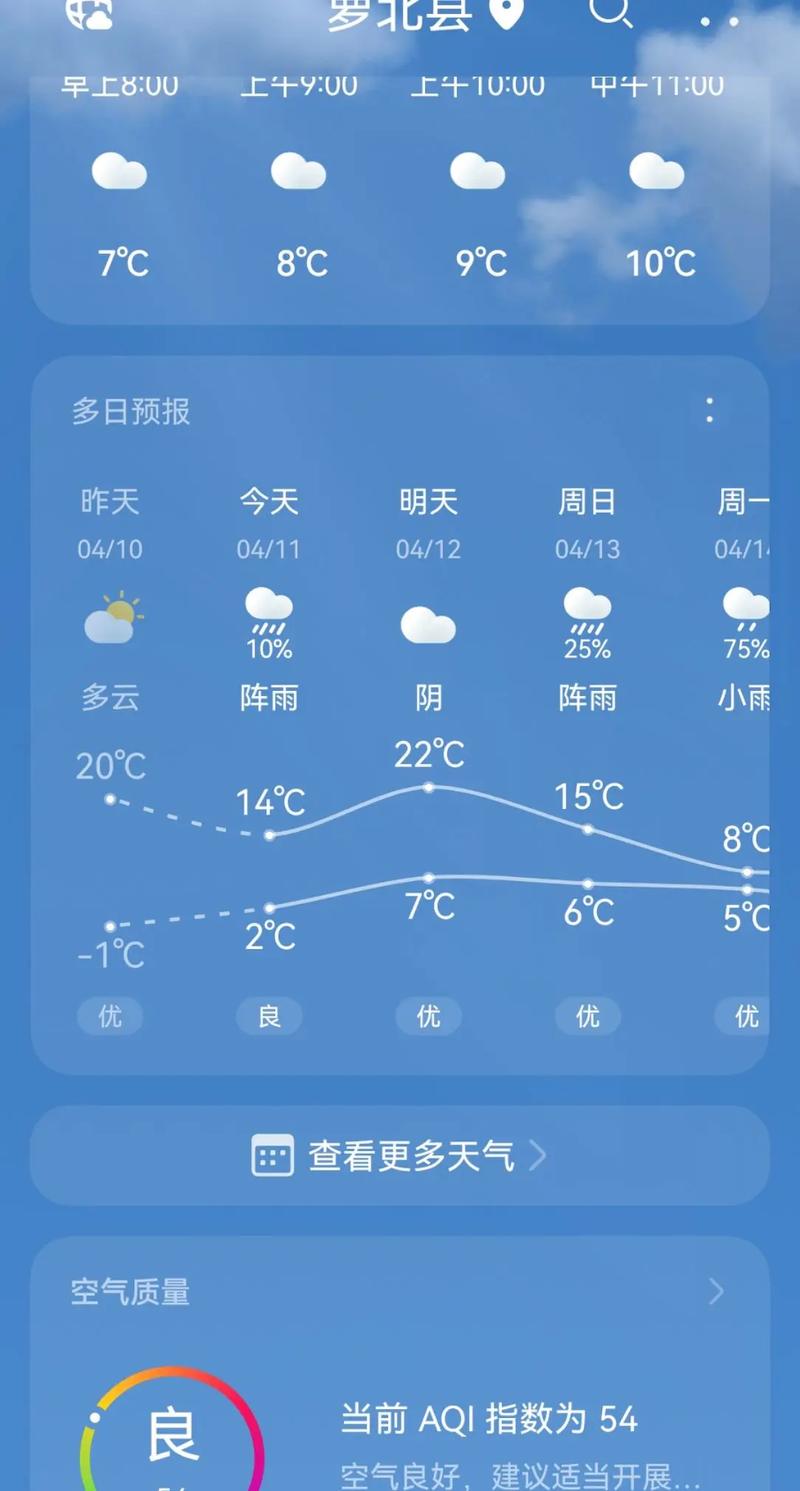
Task: Tap the 良 air quality badge under 今天
Action: (268, 1016)
